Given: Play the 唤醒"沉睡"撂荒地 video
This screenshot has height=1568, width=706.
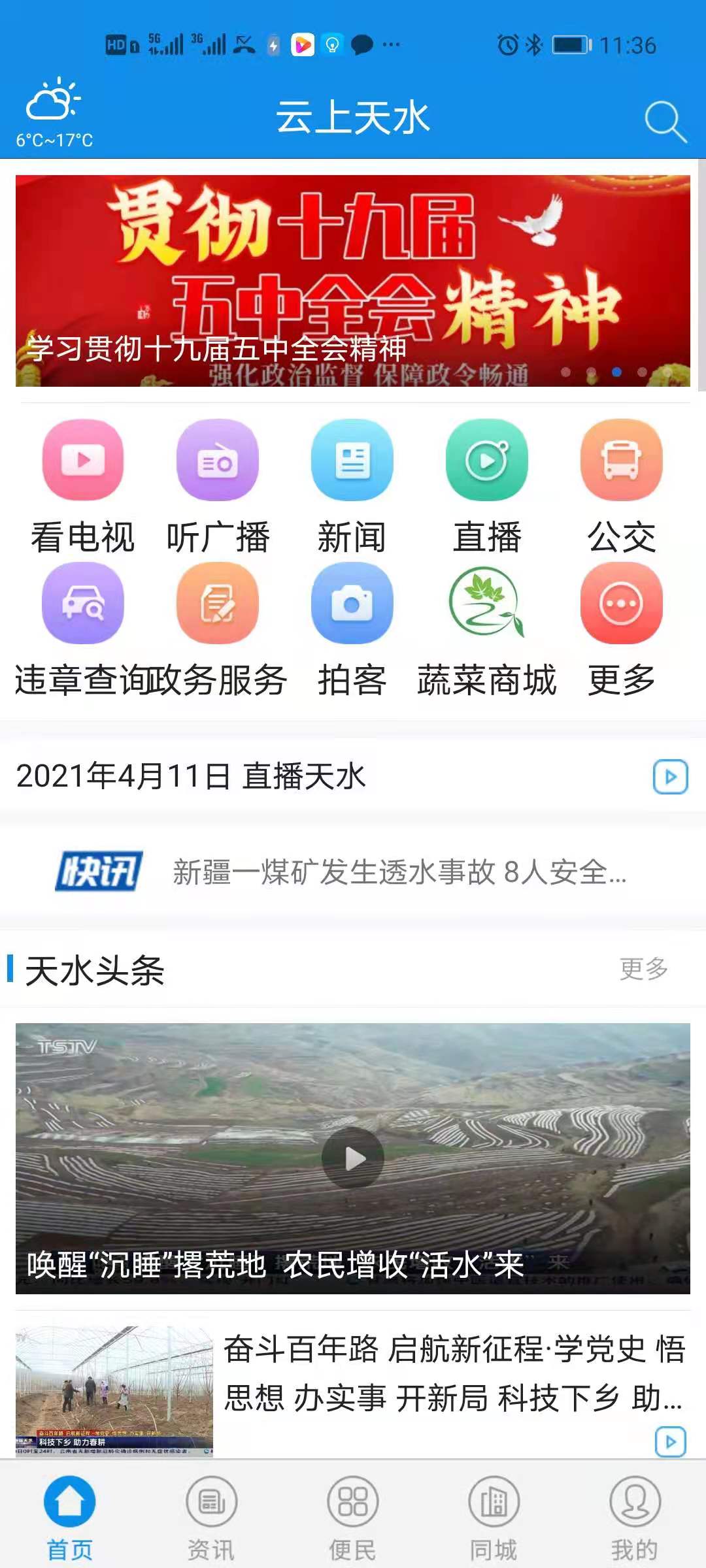Looking at the screenshot, I should 353,1158.
